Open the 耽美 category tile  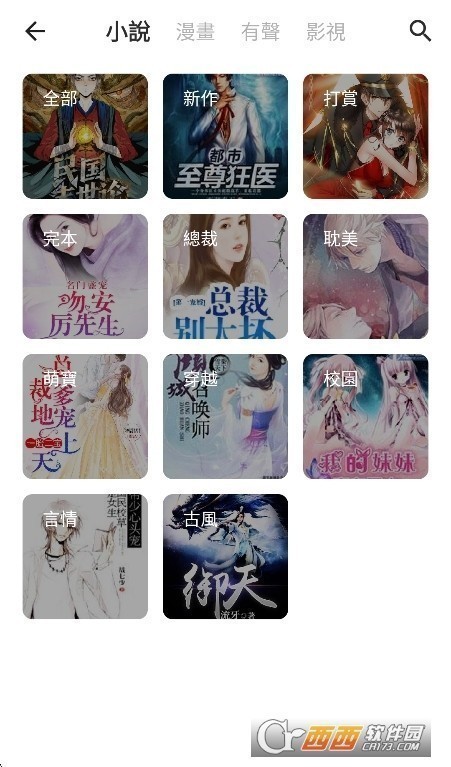(x=366, y=276)
